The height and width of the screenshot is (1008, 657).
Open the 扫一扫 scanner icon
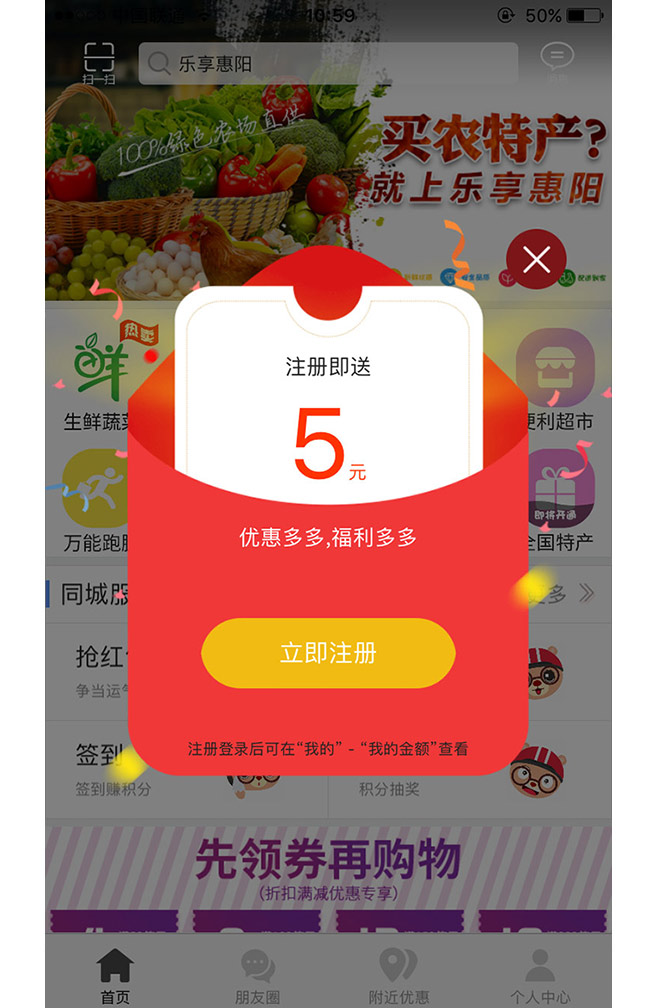(98, 63)
